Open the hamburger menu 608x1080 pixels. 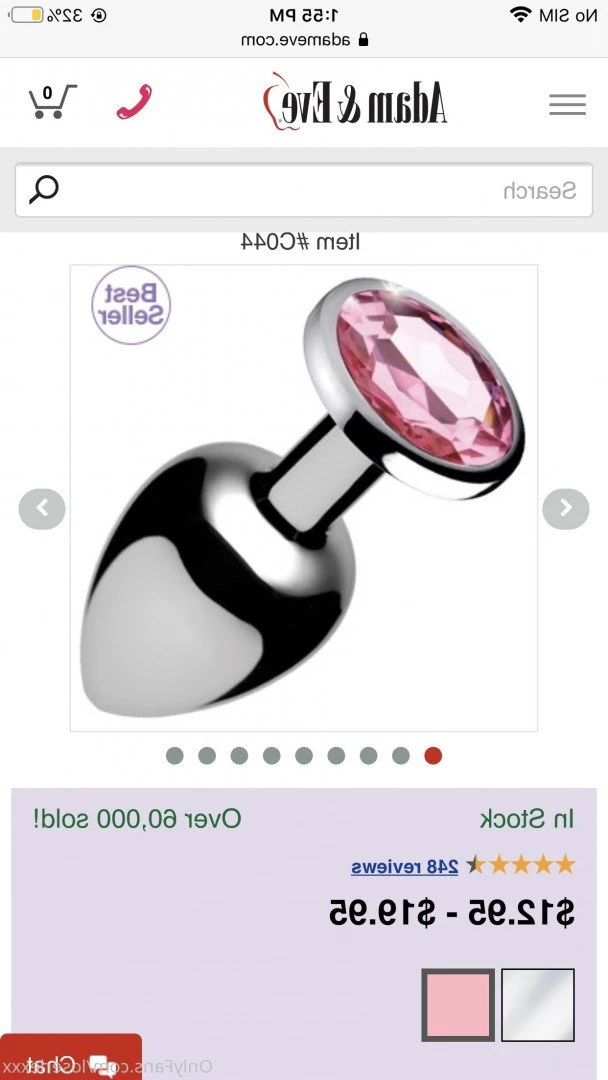[x=567, y=104]
